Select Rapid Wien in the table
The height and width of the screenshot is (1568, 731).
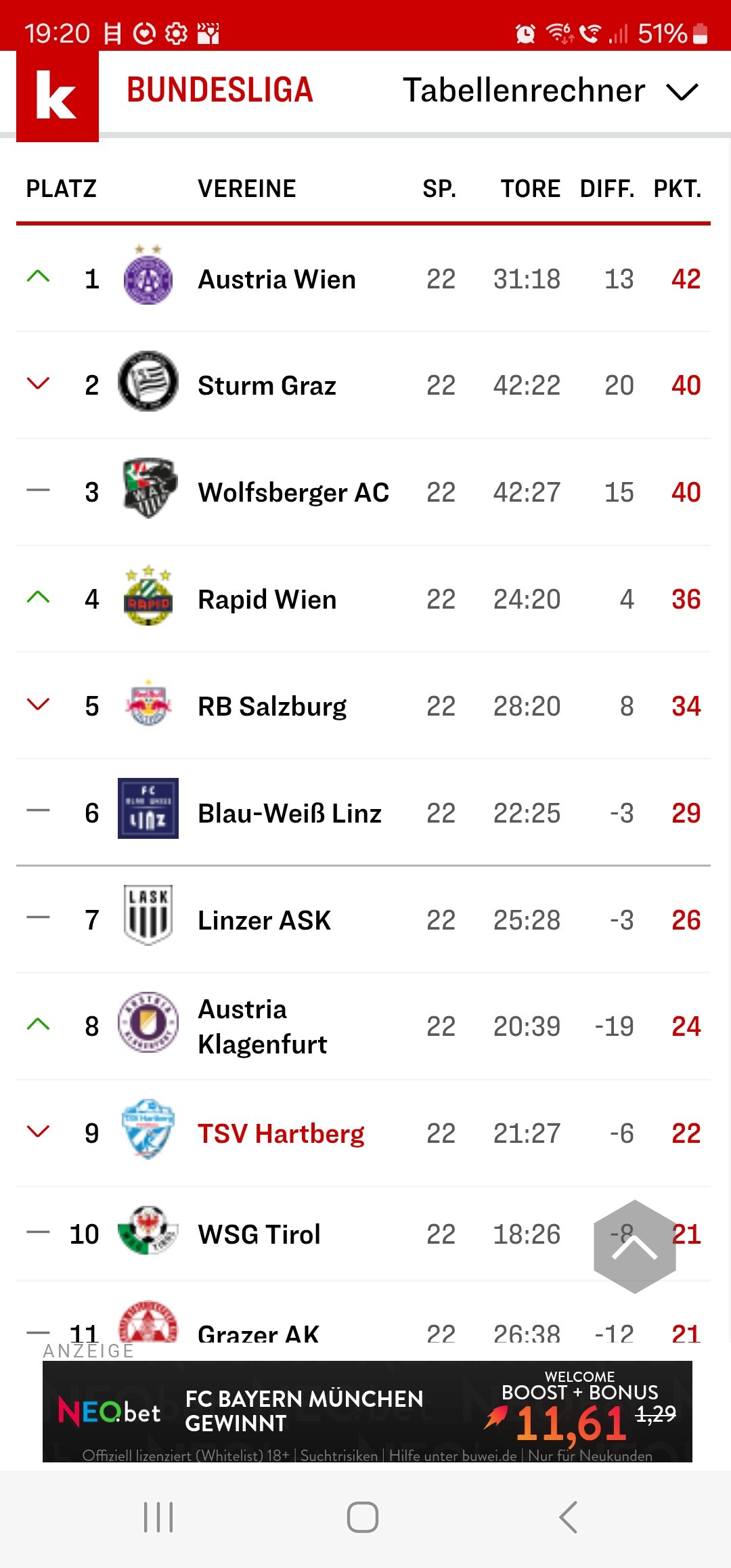[363, 599]
